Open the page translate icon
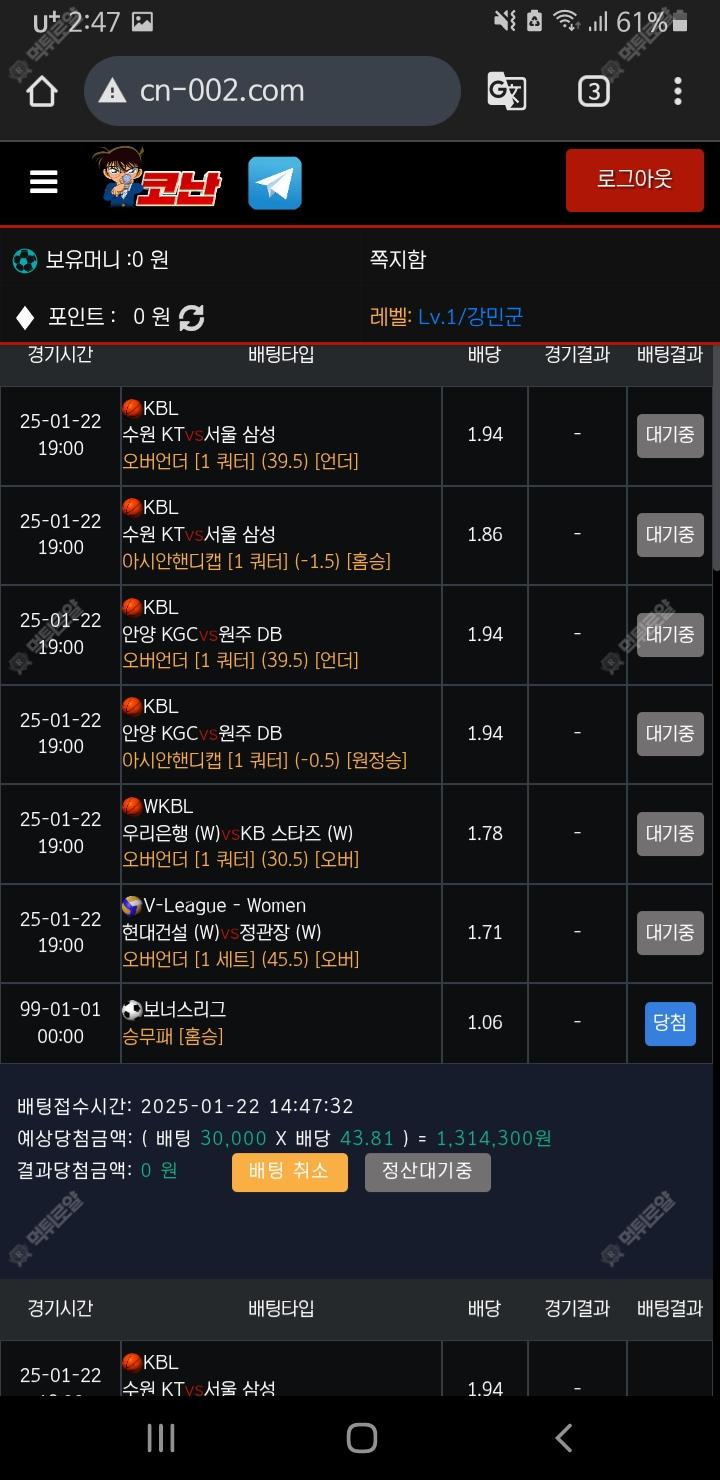 coord(506,91)
